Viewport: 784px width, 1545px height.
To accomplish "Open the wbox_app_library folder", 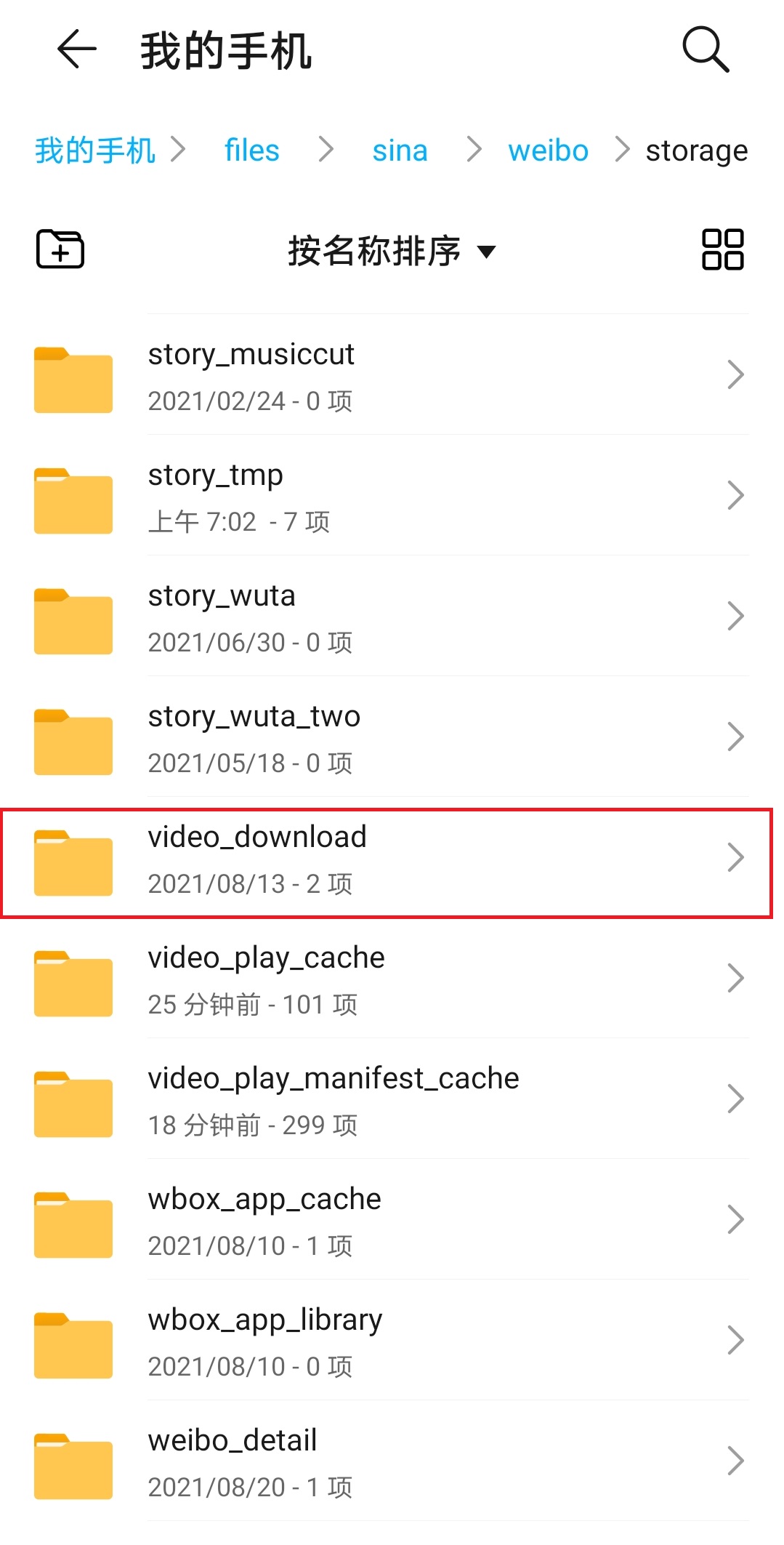I will click(392, 1341).
